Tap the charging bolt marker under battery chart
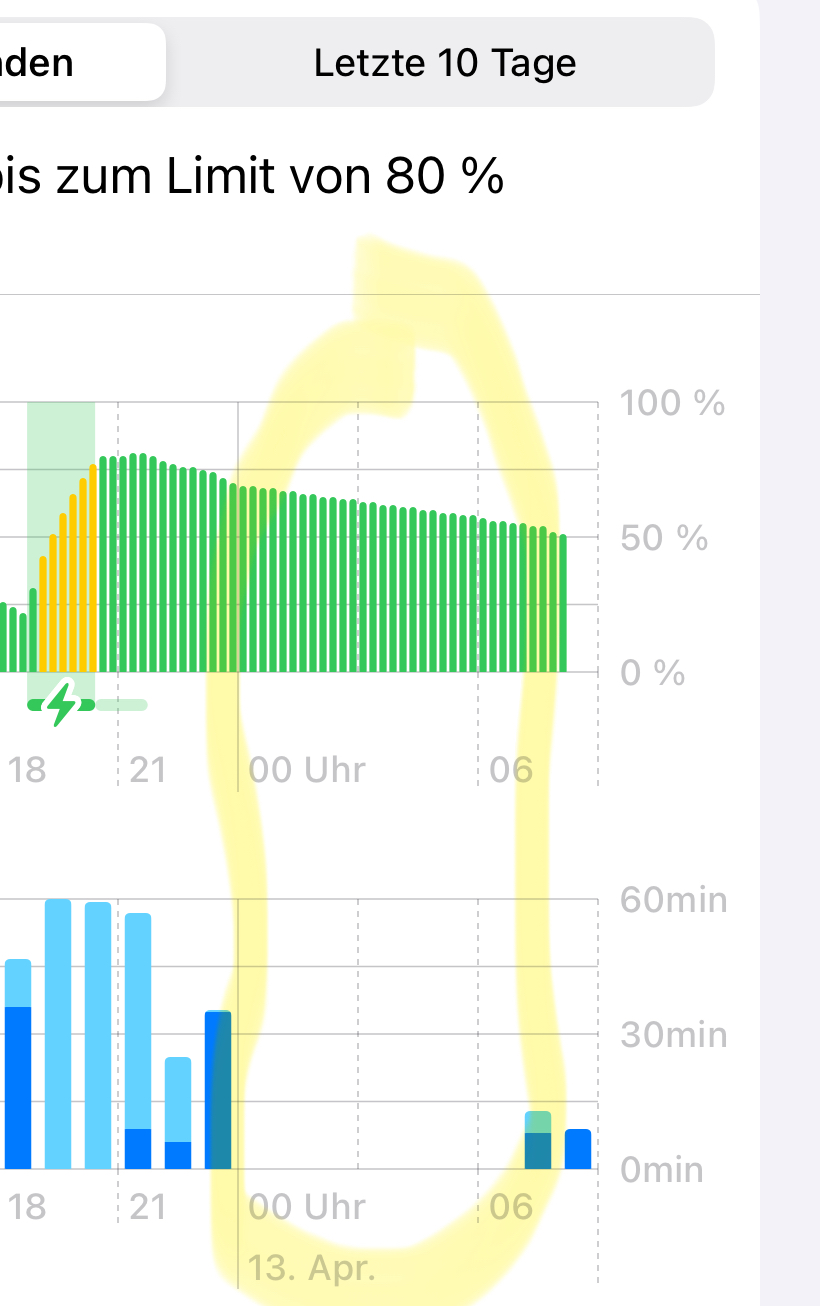The width and height of the screenshot is (820, 1306). click(63, 704)
